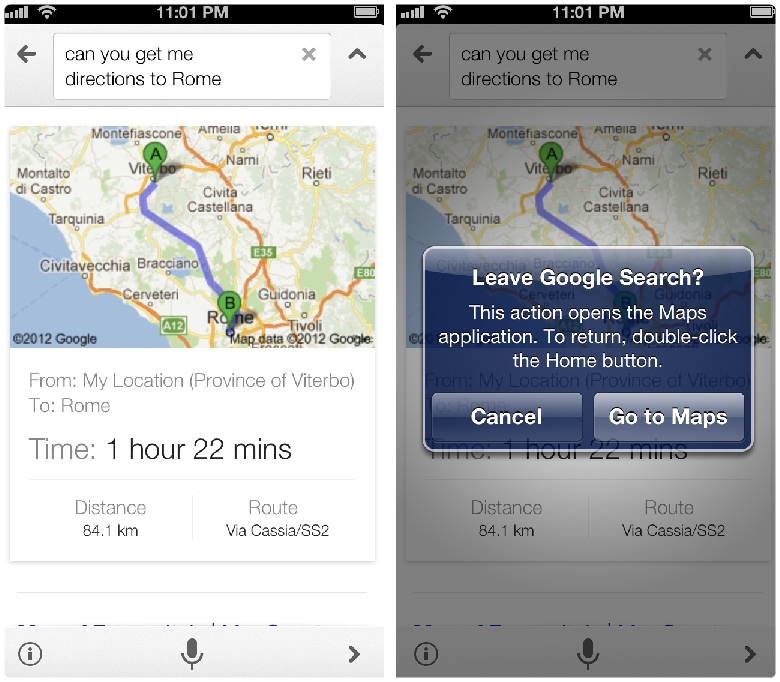Cancel leaving Google Search
Viewport: 780px width, 682px height.
click(x=506, y=417)
